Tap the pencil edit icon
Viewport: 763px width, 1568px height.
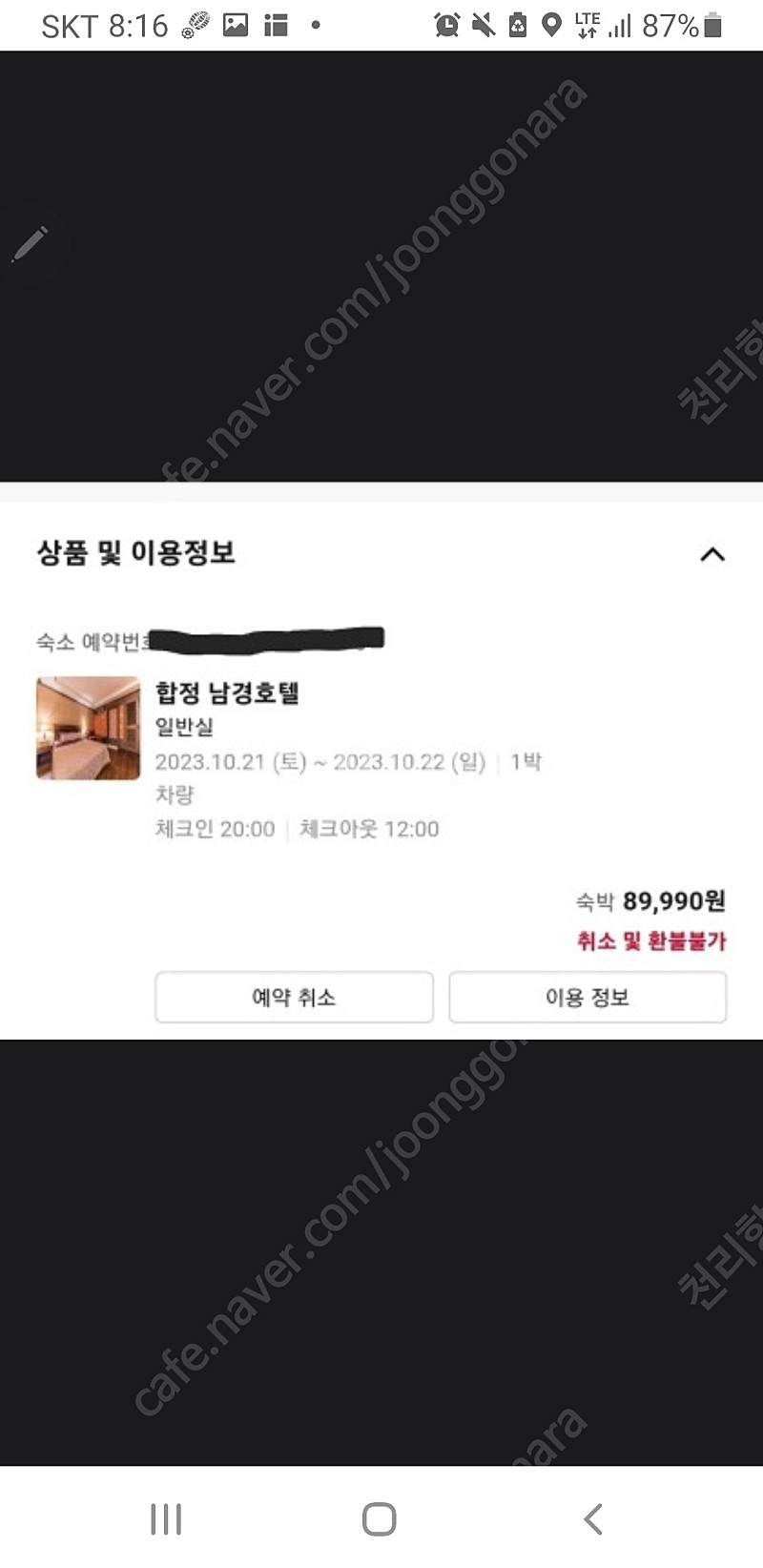(x=30, y=244)
